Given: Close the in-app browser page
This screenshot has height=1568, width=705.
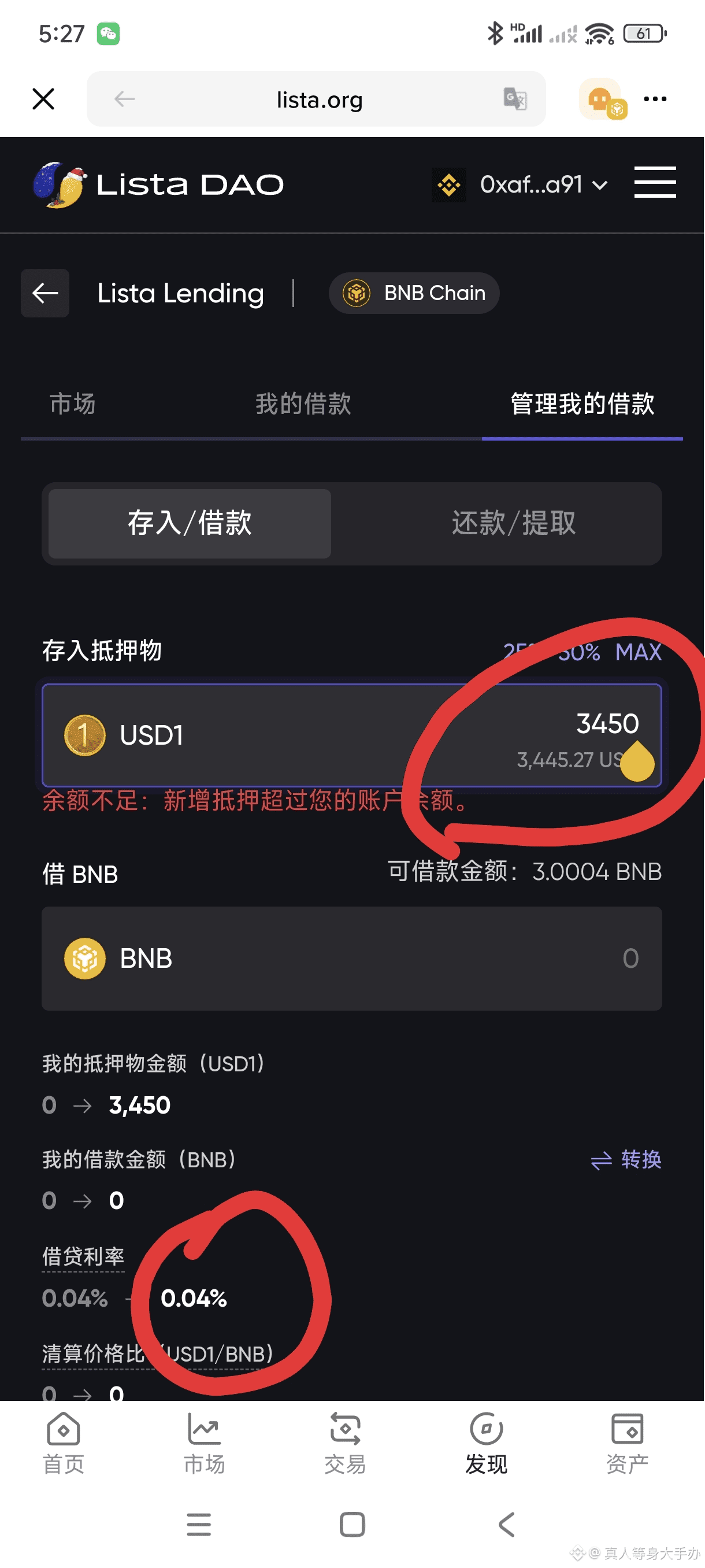Looking at the screenshot, I should [x=43, y=99].
